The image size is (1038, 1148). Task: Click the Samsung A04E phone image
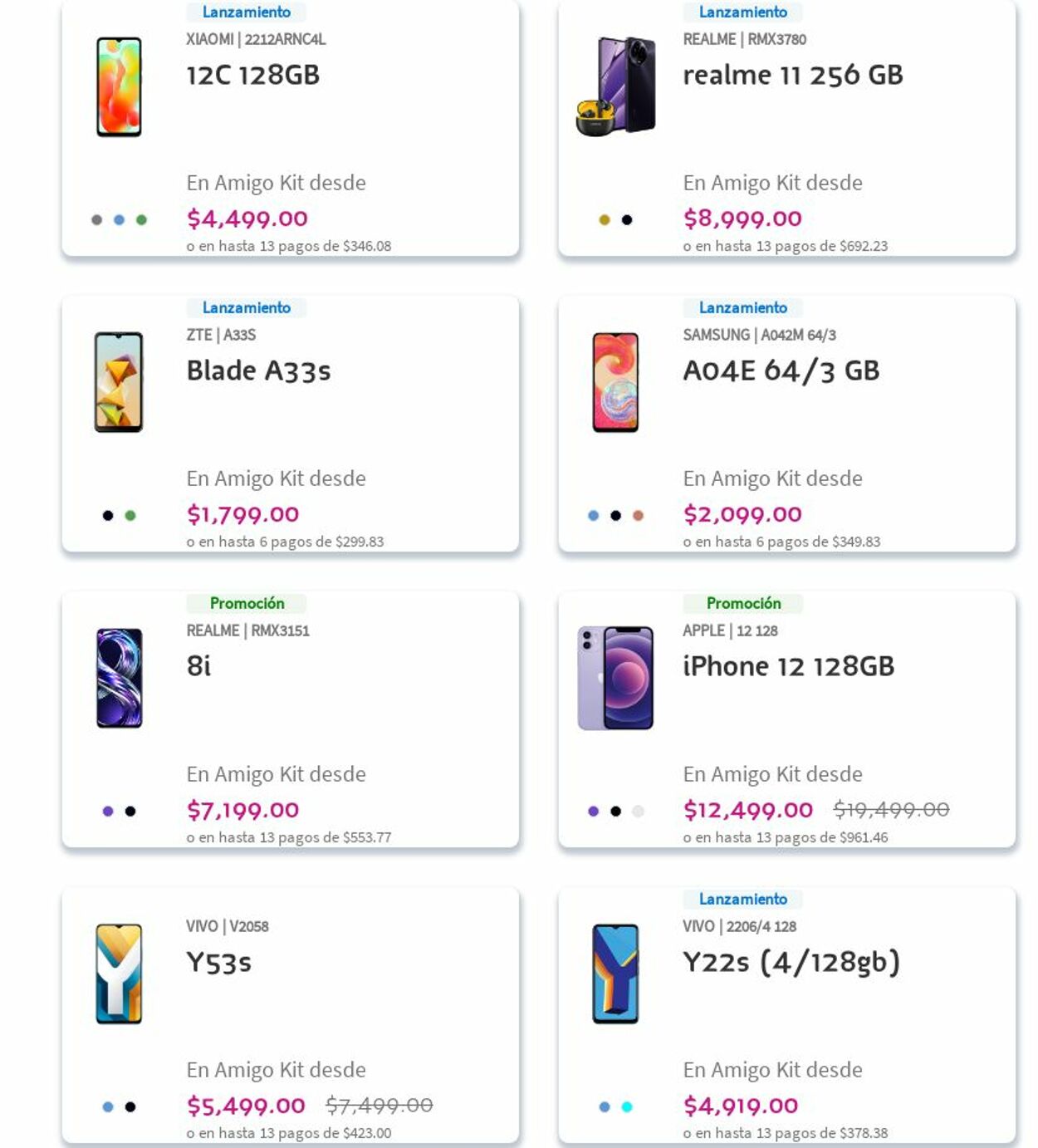click(x=616, y=382)
